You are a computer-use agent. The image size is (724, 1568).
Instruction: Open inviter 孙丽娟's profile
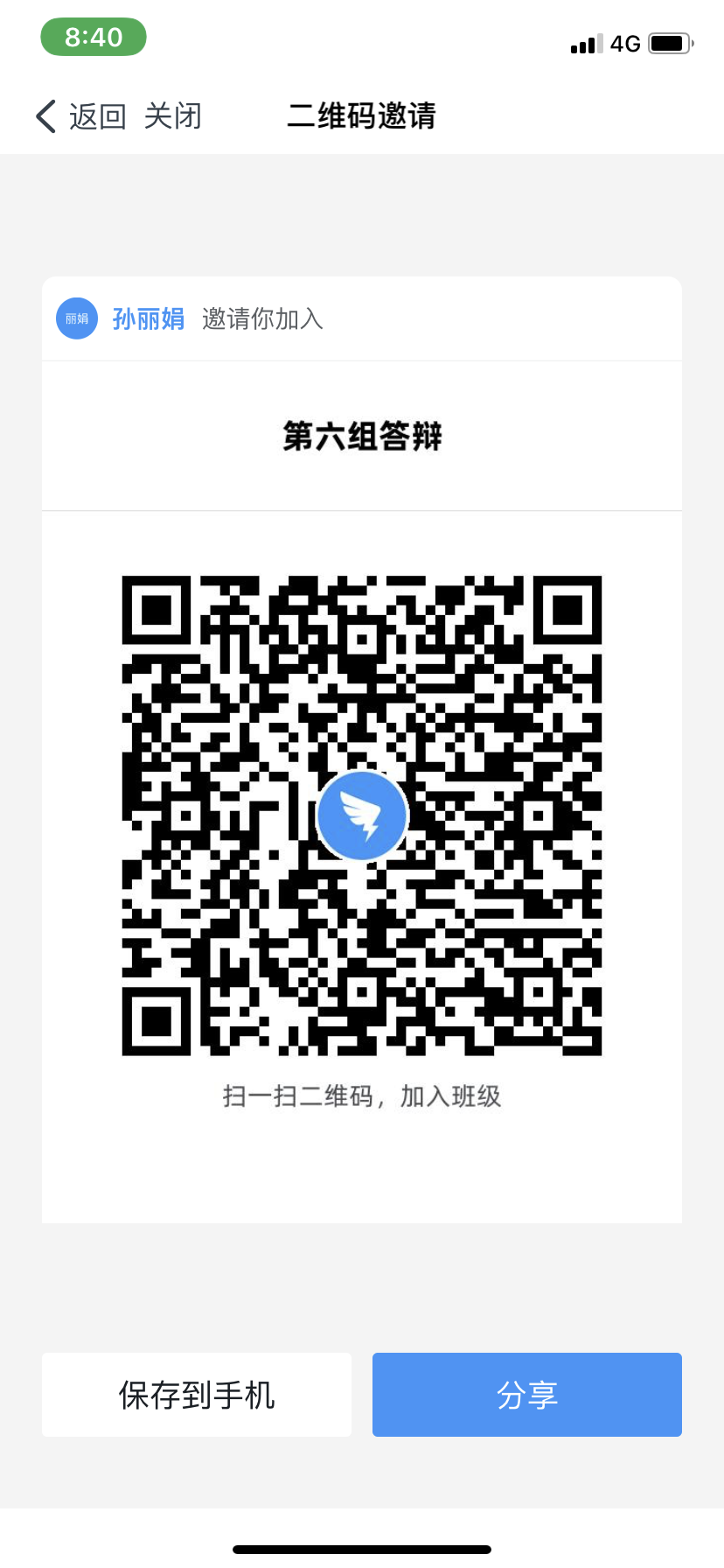point(148,318)
